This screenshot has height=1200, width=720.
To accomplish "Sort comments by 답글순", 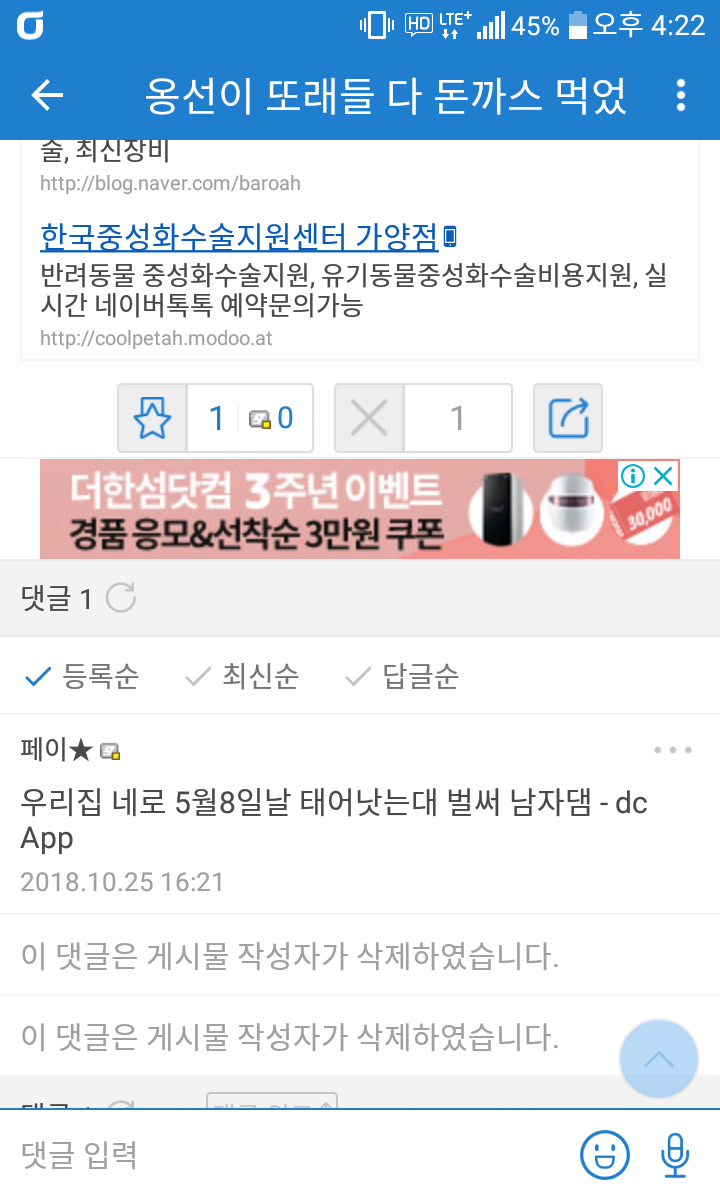I will click(x=402, y=677).
